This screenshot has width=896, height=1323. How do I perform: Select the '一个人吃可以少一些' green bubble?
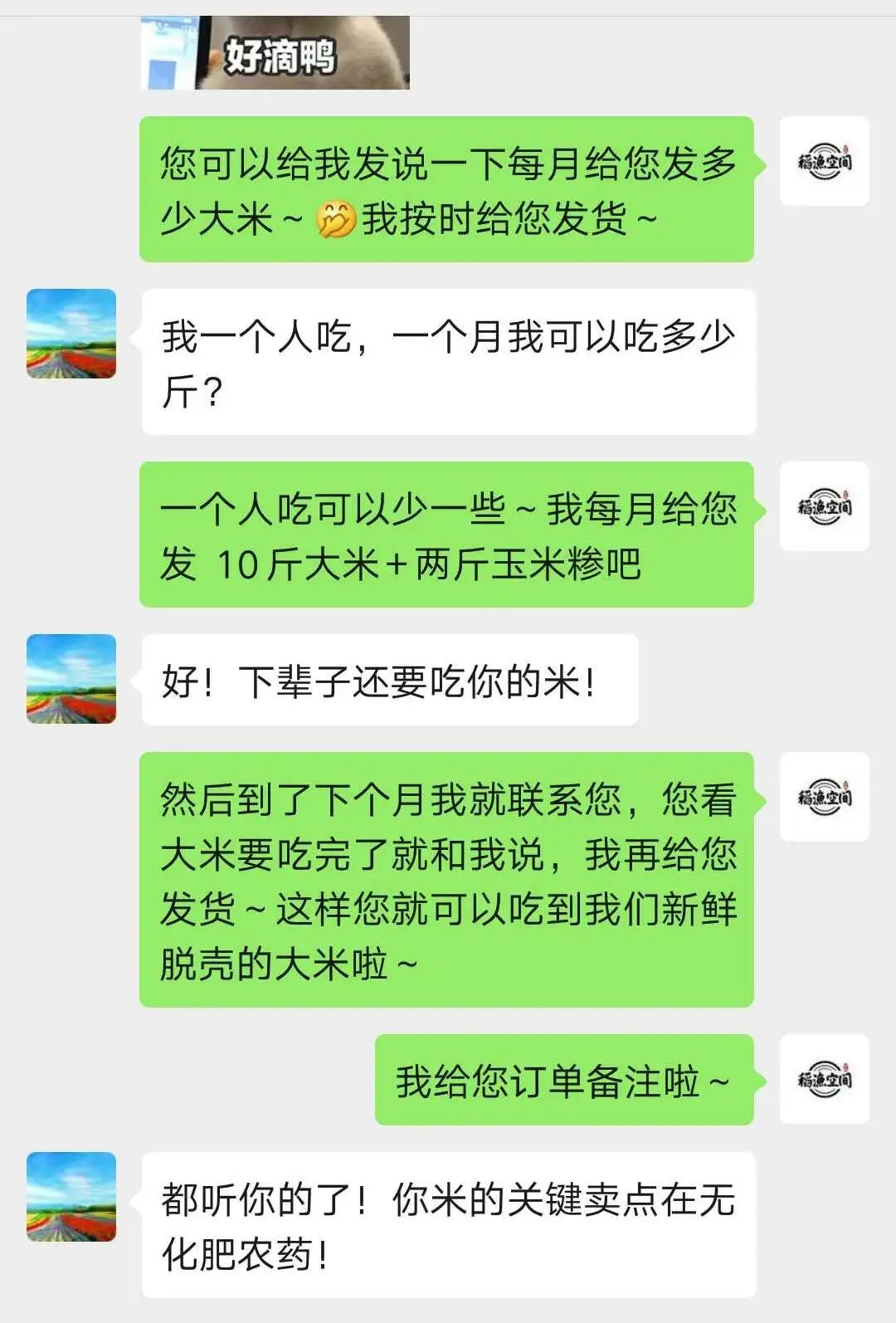pyautogui.click(x=452, y=535)
